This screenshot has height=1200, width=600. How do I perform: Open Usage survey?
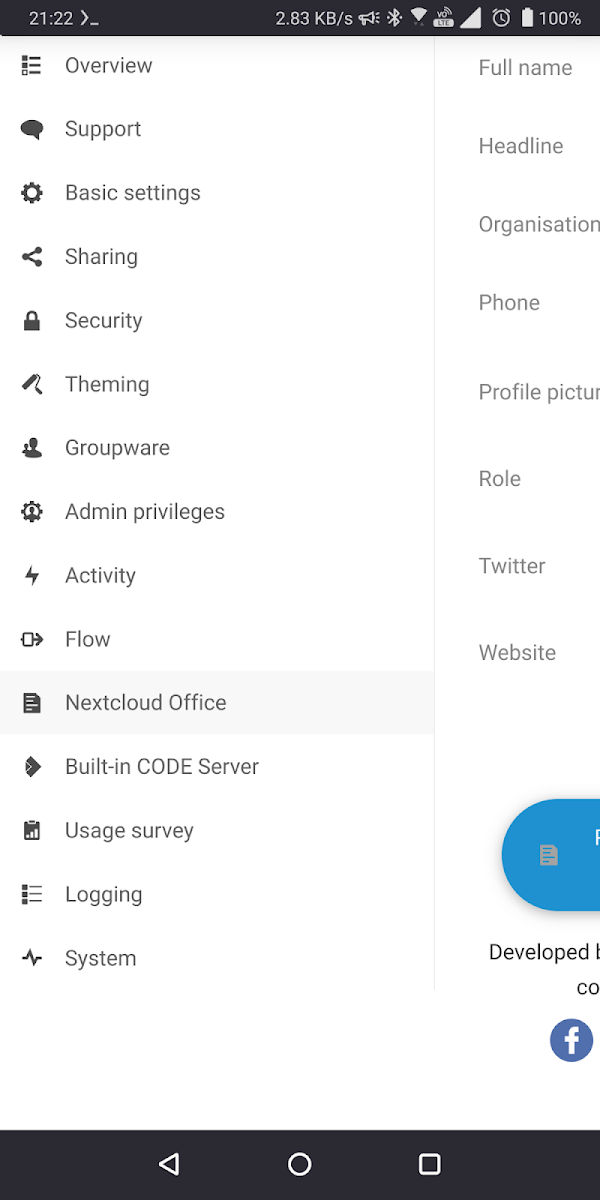click(217, 831)
